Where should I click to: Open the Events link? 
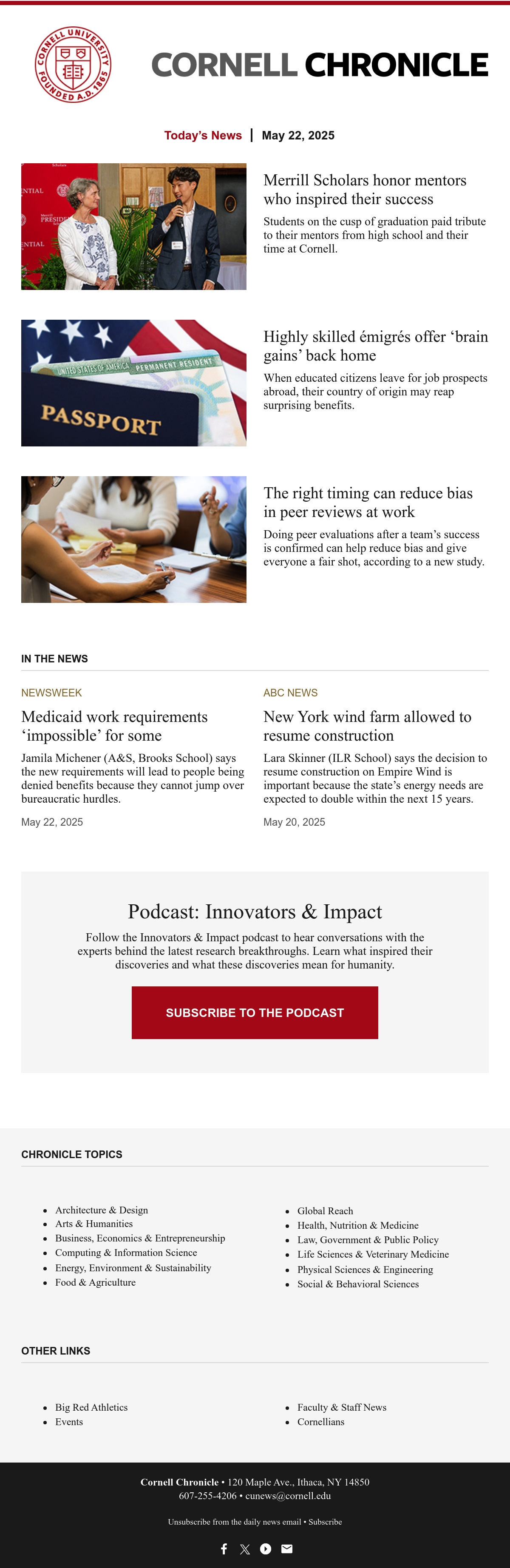pos(69,1421)
